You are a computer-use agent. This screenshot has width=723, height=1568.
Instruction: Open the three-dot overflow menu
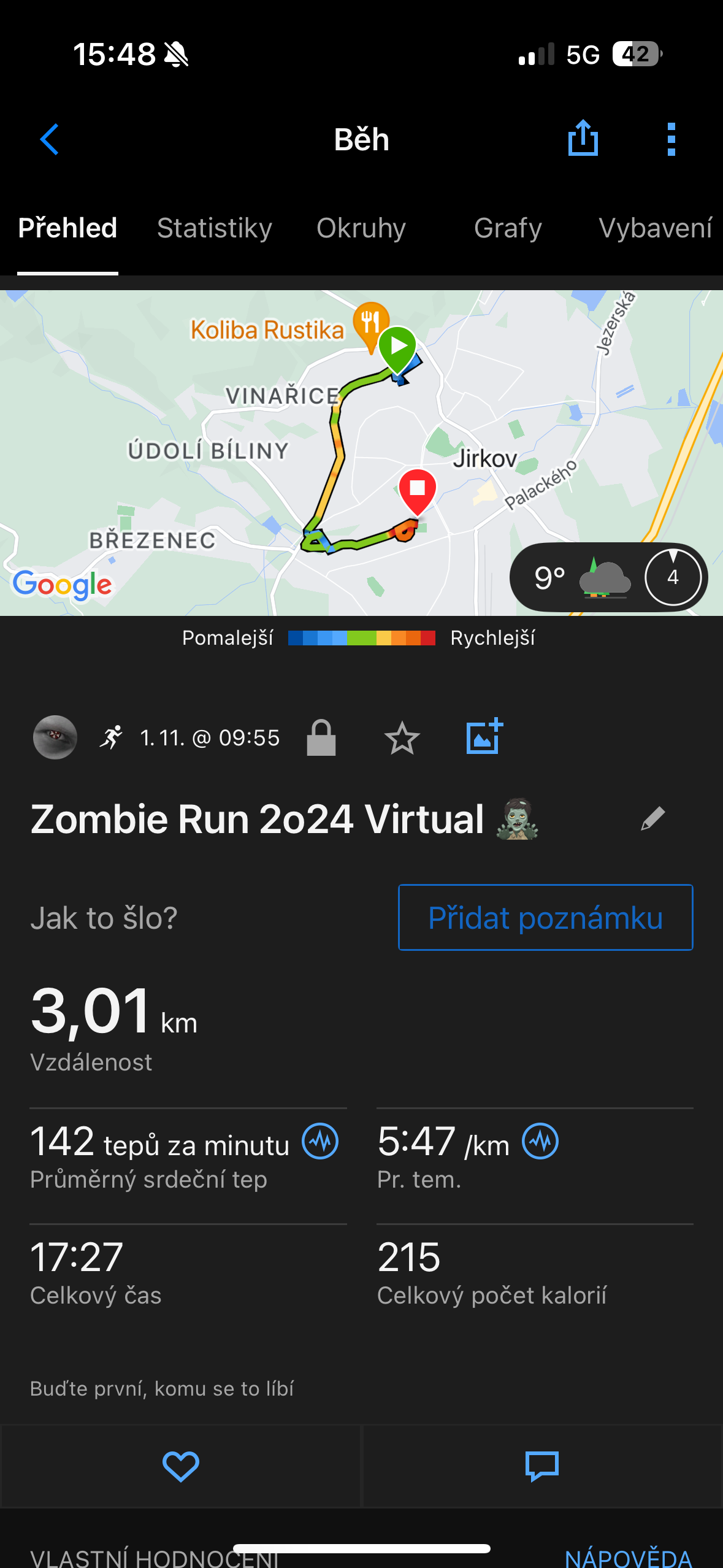[x=671, y=139]
